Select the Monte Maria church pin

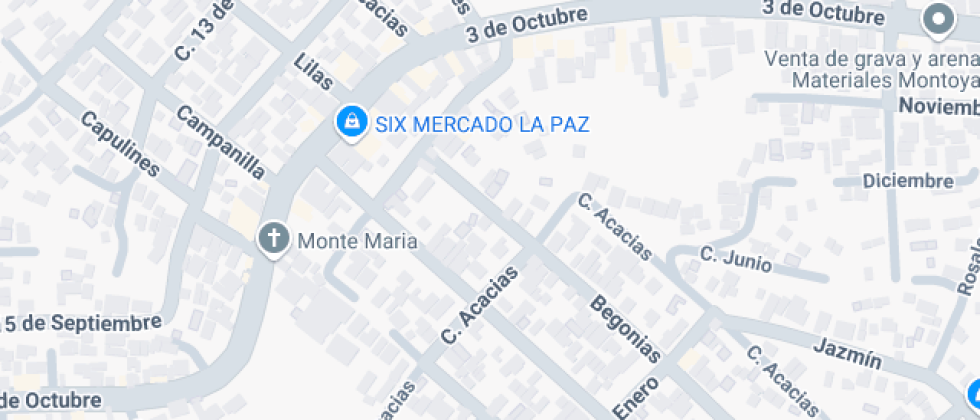coord(274,240)
